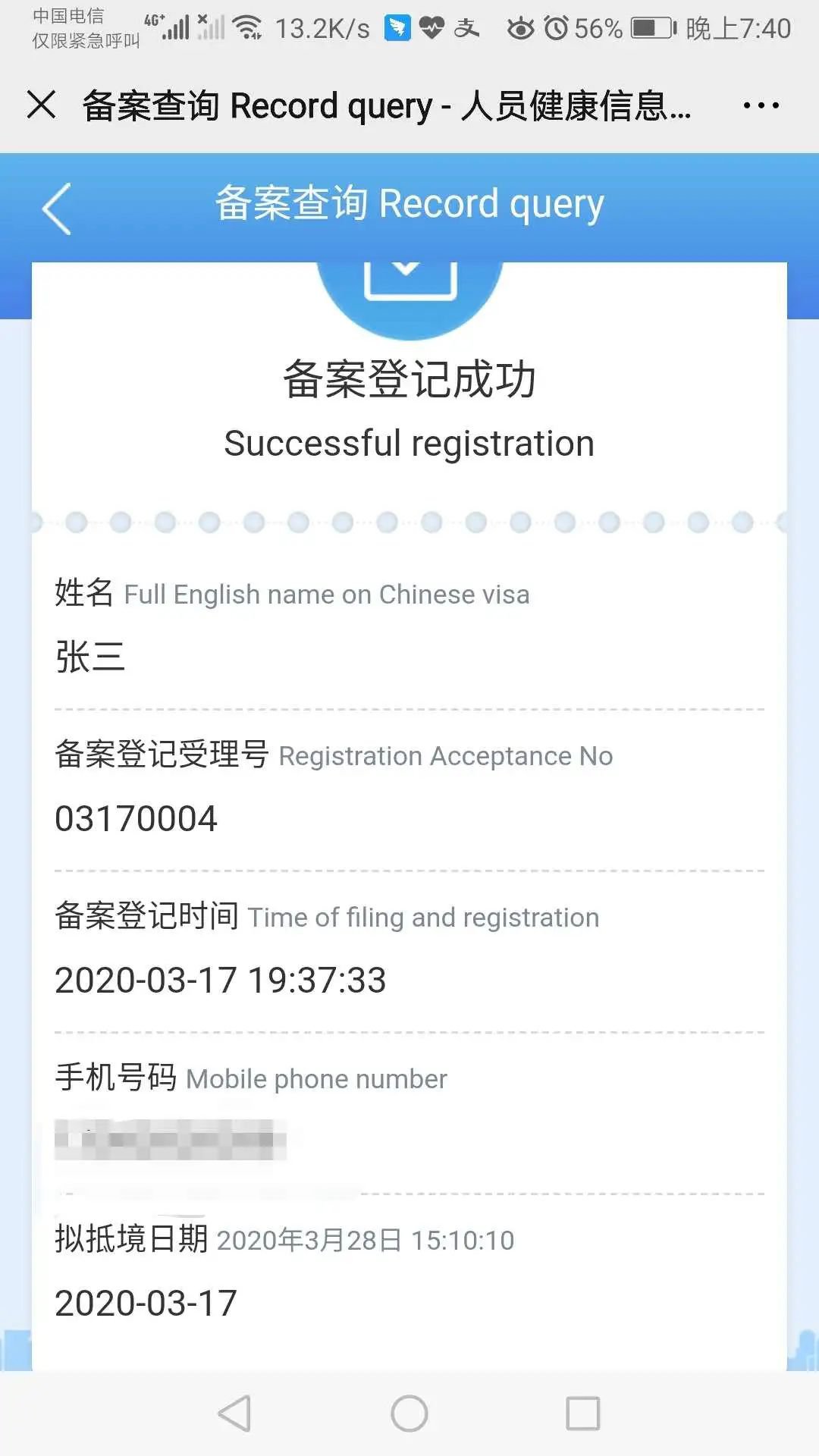This screenshot has height=1456, width=819.
Task: Go back from Record query page
Action: point(57,209)
